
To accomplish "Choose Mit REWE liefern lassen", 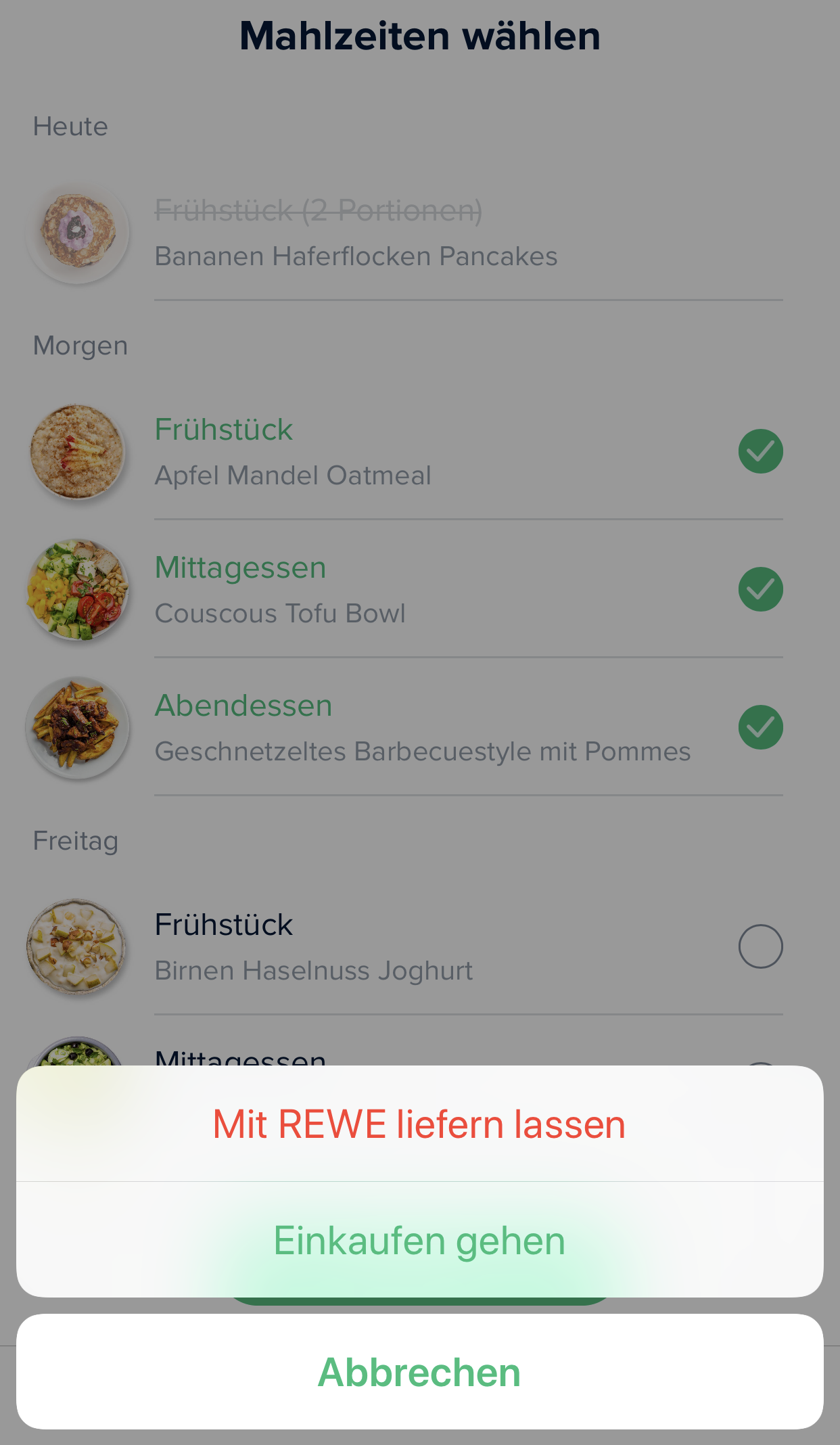I will pos(419,1123).
